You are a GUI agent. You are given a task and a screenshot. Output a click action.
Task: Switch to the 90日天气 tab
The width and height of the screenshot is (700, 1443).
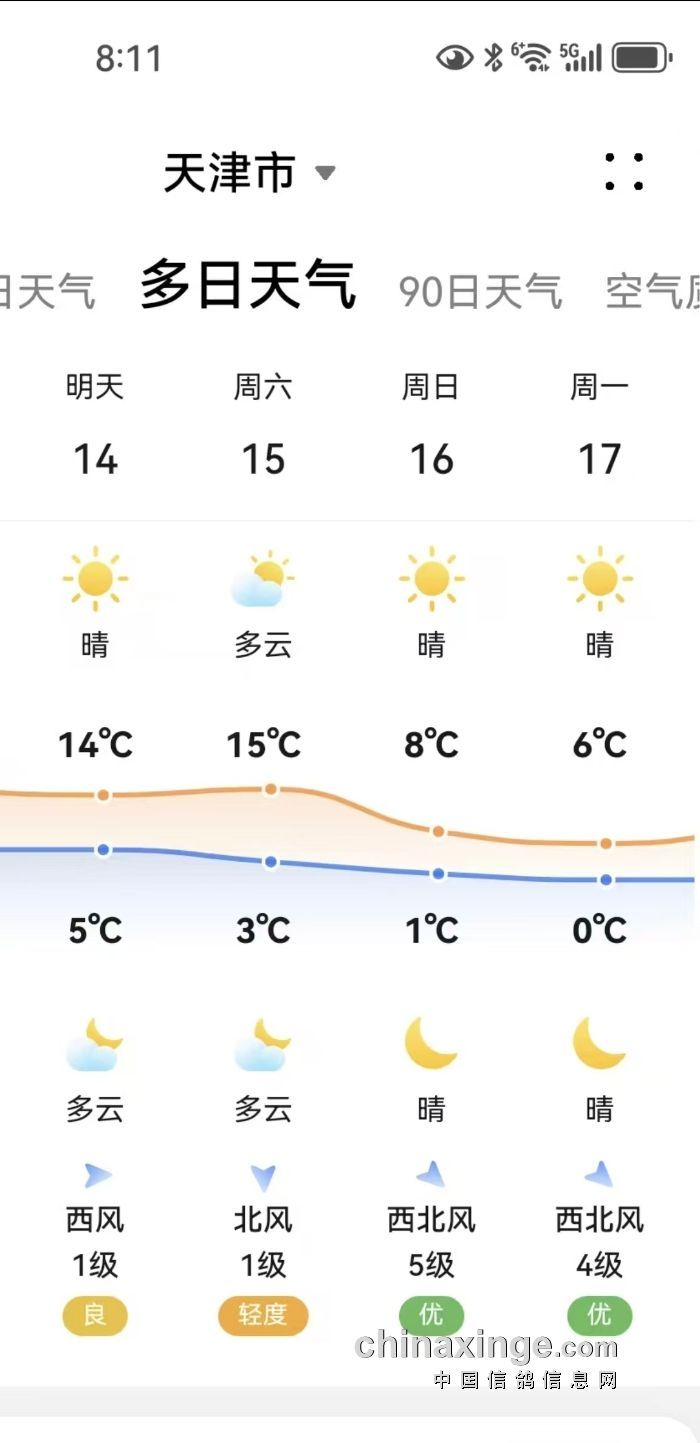pos(480,291)
